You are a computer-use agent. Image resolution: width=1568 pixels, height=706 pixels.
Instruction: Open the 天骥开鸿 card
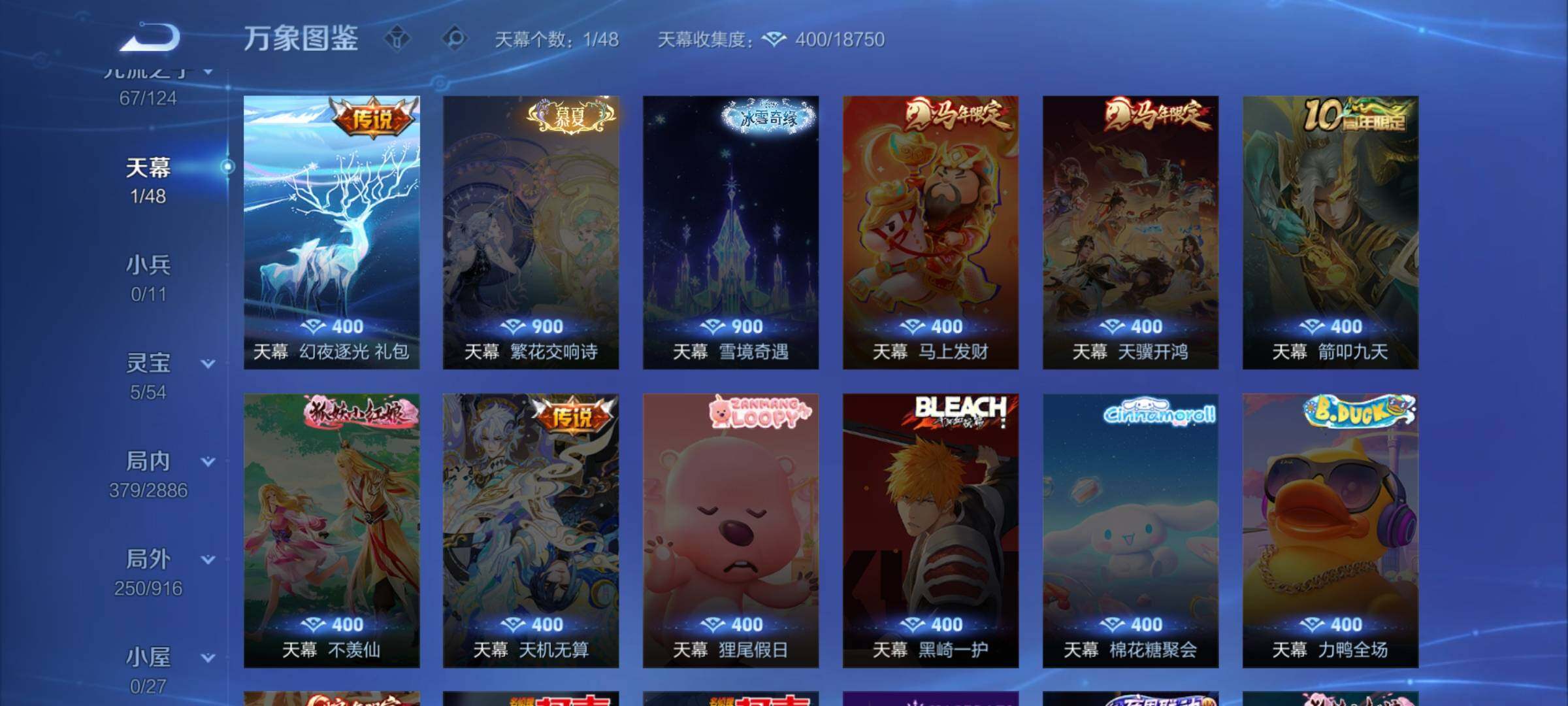coord(1130,232)
